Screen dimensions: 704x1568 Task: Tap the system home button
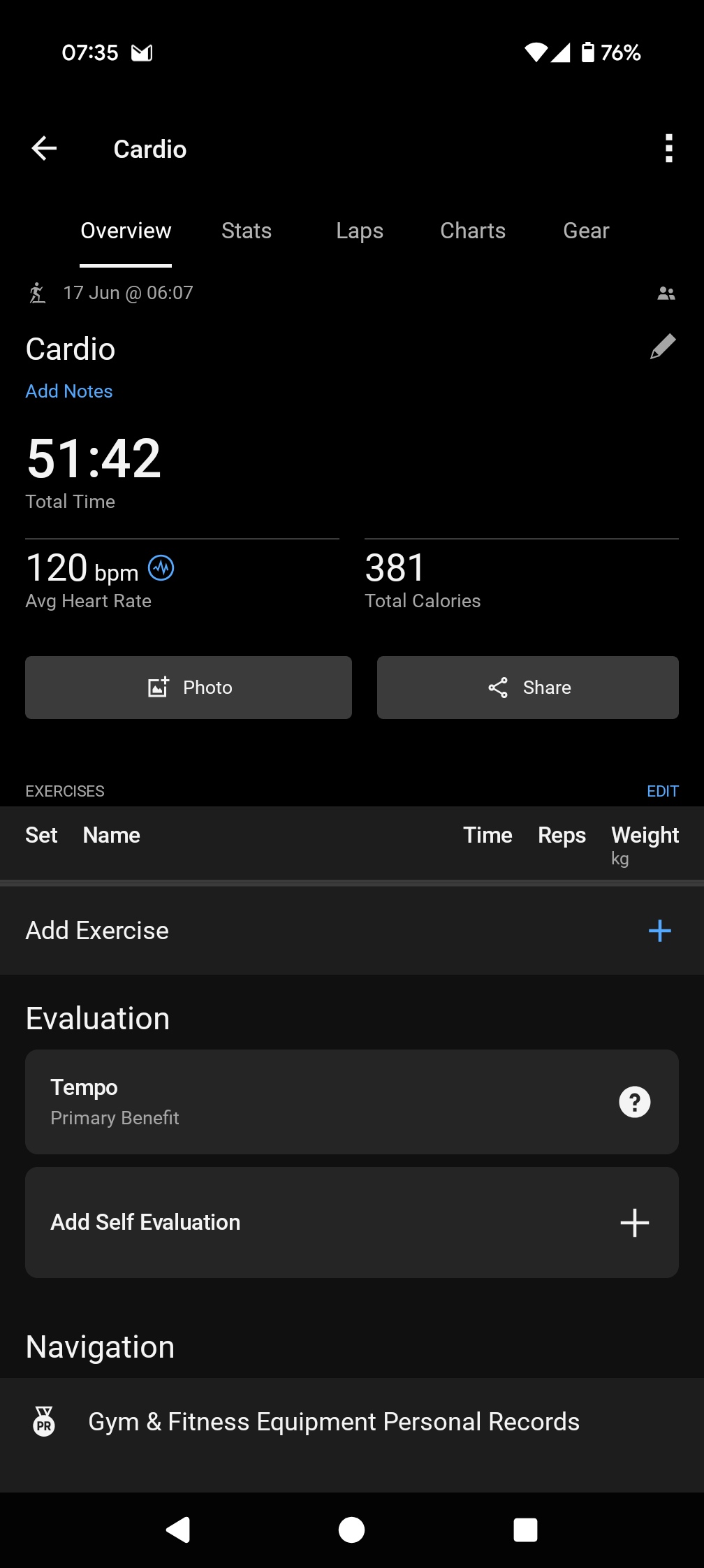pyautogui.click(x=351, y=1530)
